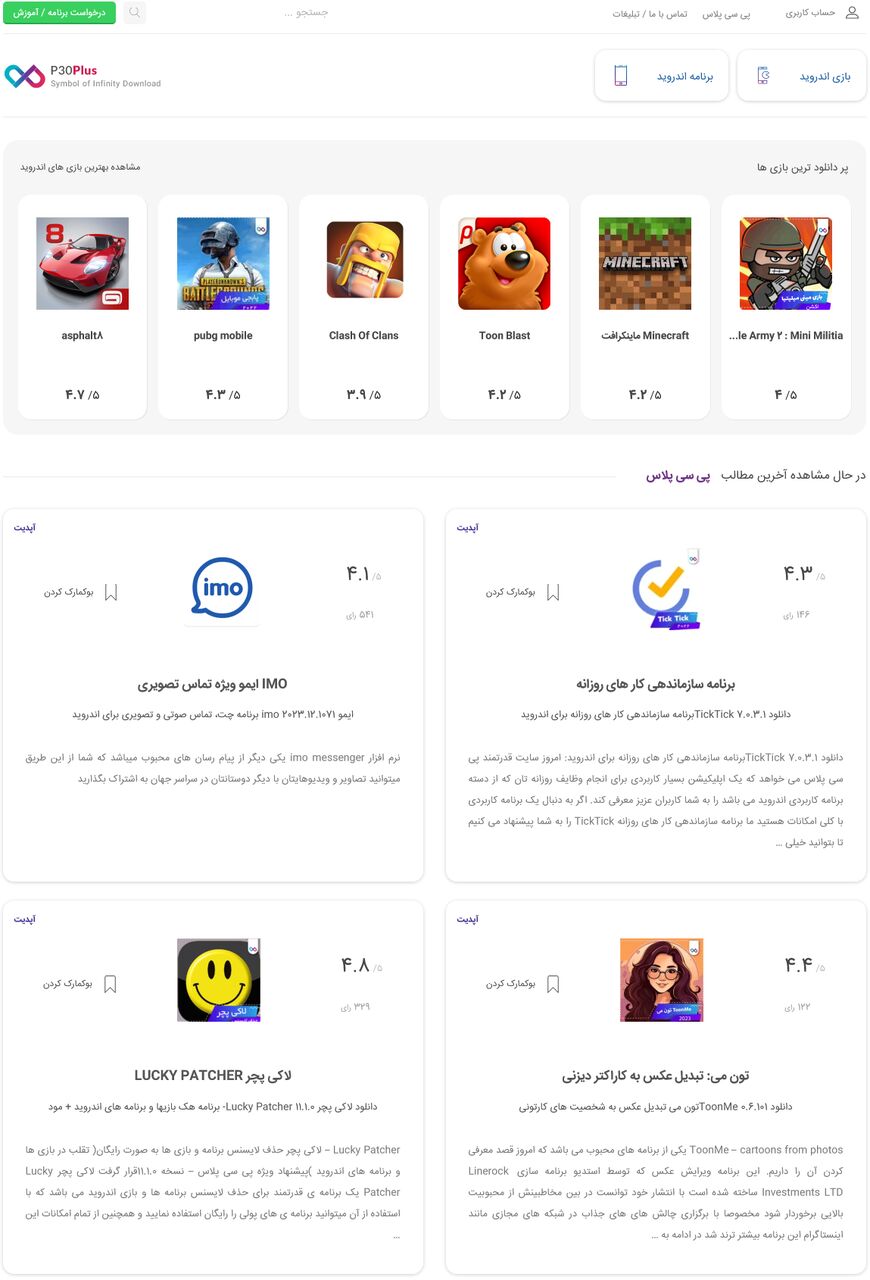Click the smartphone icon on برنامه اندروید

[x=623, y=74]
